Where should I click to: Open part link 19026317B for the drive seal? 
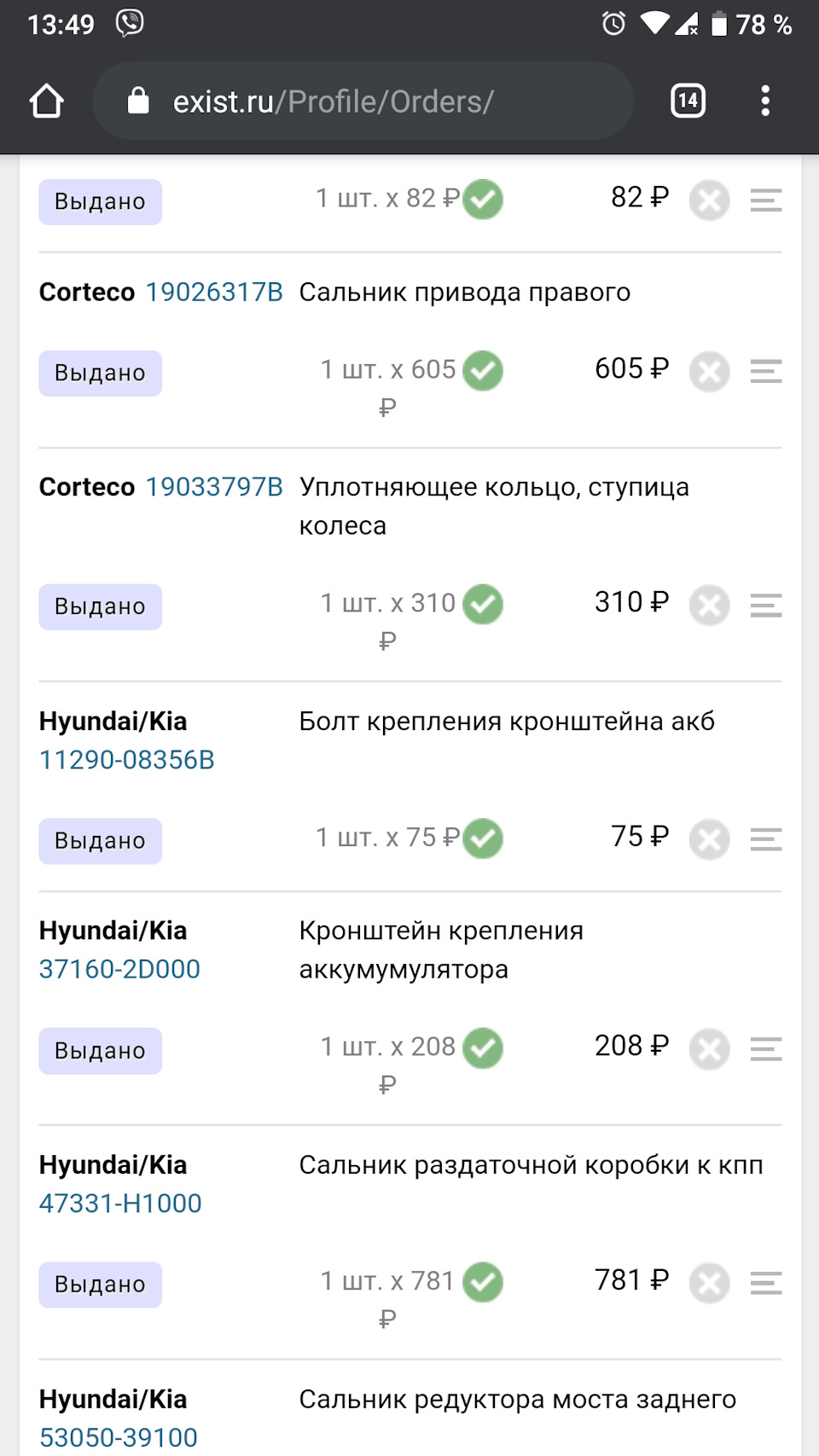coord(212,292)
